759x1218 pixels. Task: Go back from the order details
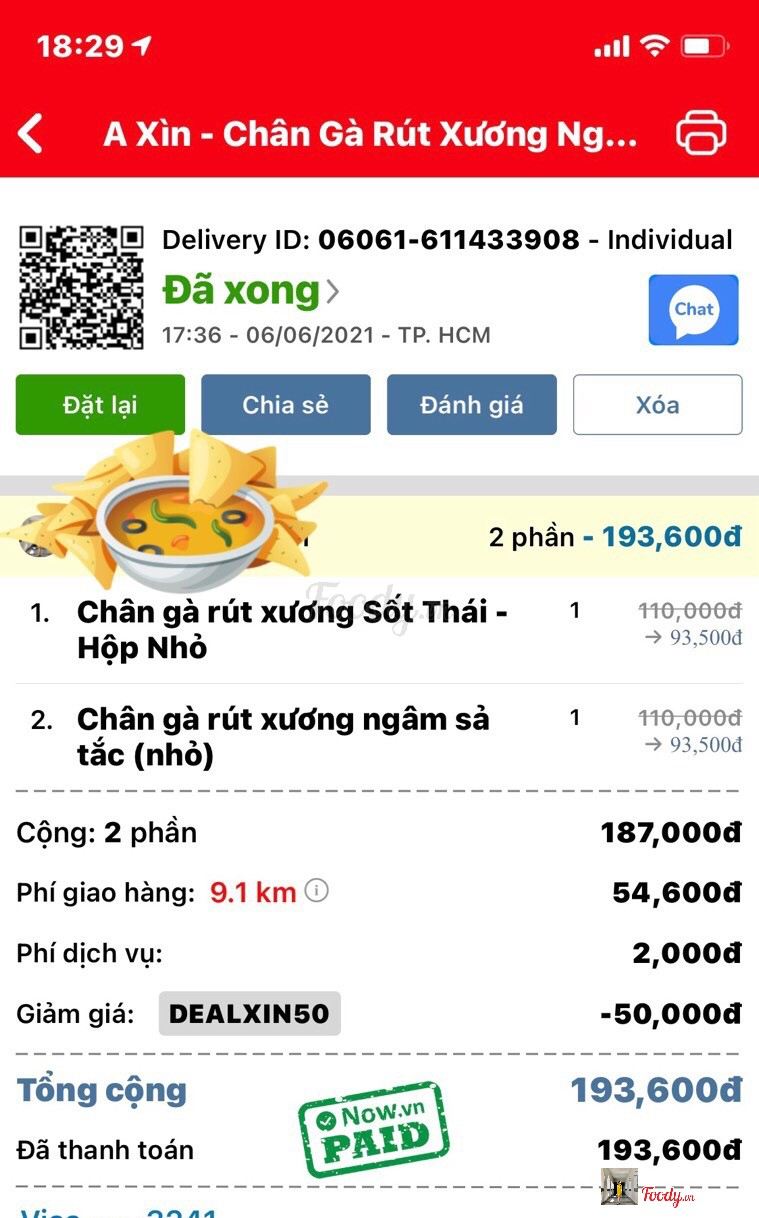32,134
